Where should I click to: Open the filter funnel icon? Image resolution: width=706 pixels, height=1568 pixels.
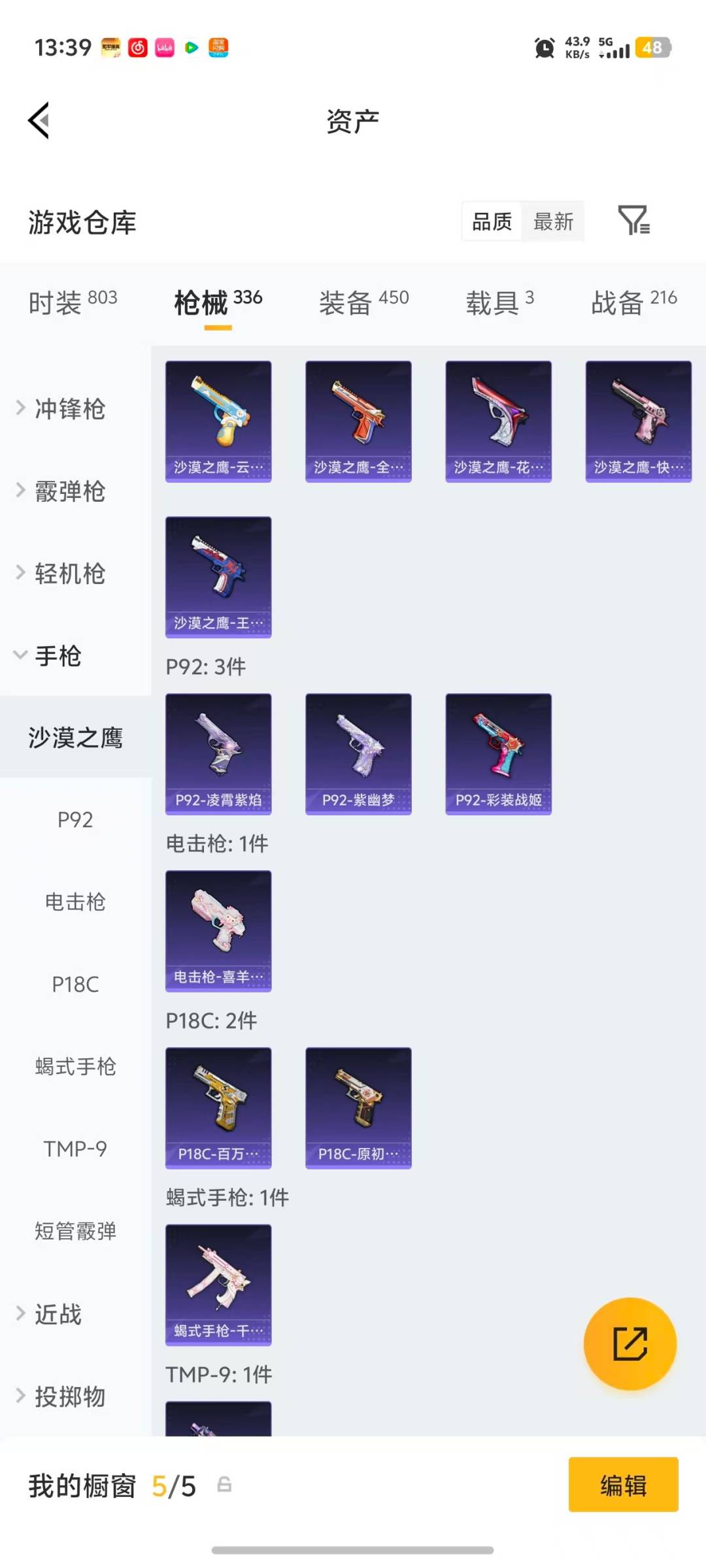632,221
